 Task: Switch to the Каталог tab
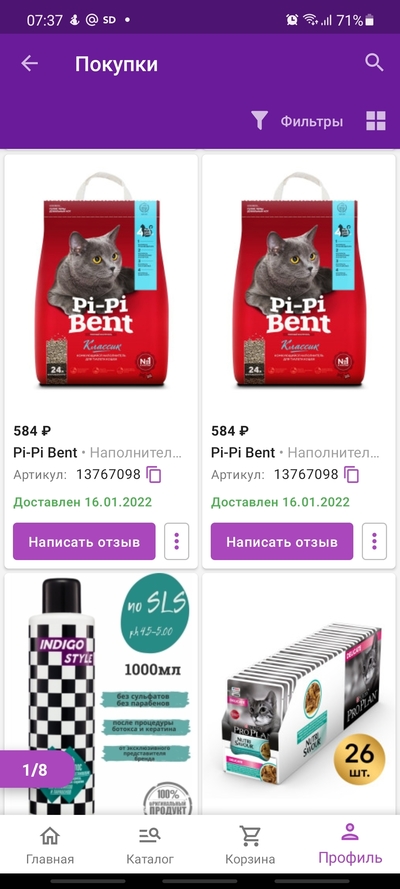pyautogui.click(x=150, y=845)
